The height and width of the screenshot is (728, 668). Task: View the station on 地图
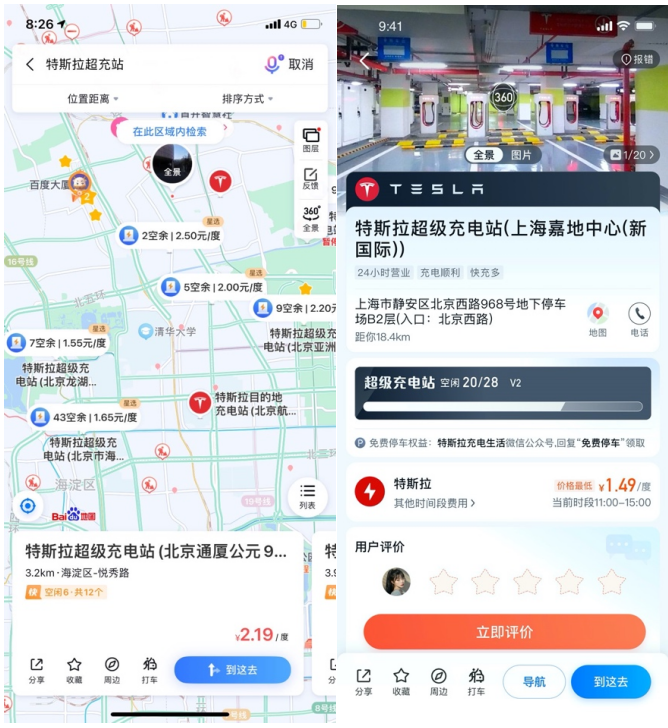597,319
